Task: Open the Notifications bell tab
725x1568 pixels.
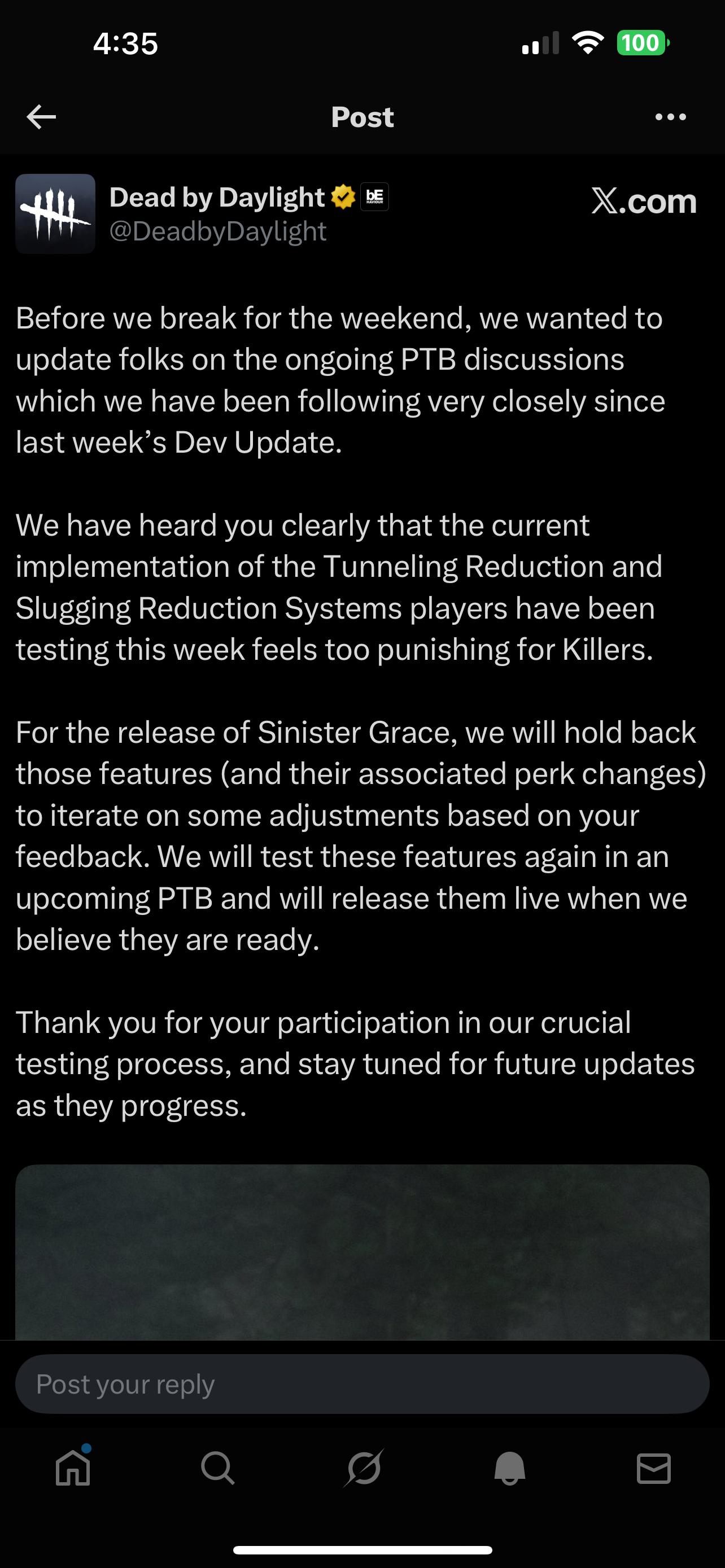Action: pyautogui.click(x=509, y=1468)
